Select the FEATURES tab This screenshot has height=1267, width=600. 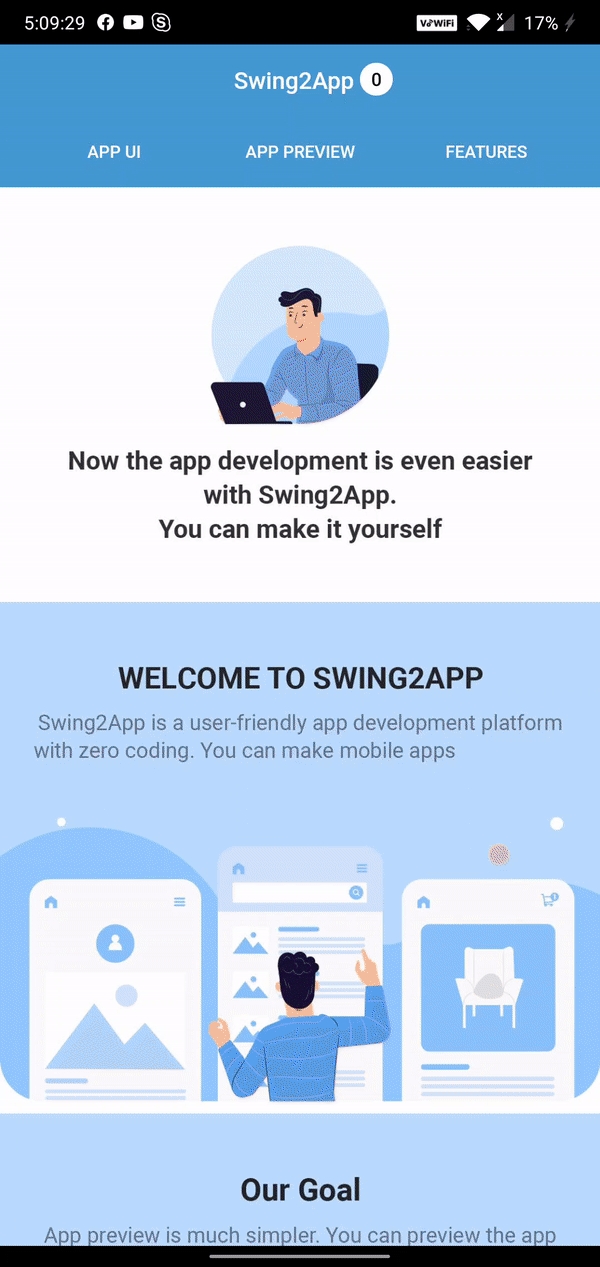click(486, 152)
